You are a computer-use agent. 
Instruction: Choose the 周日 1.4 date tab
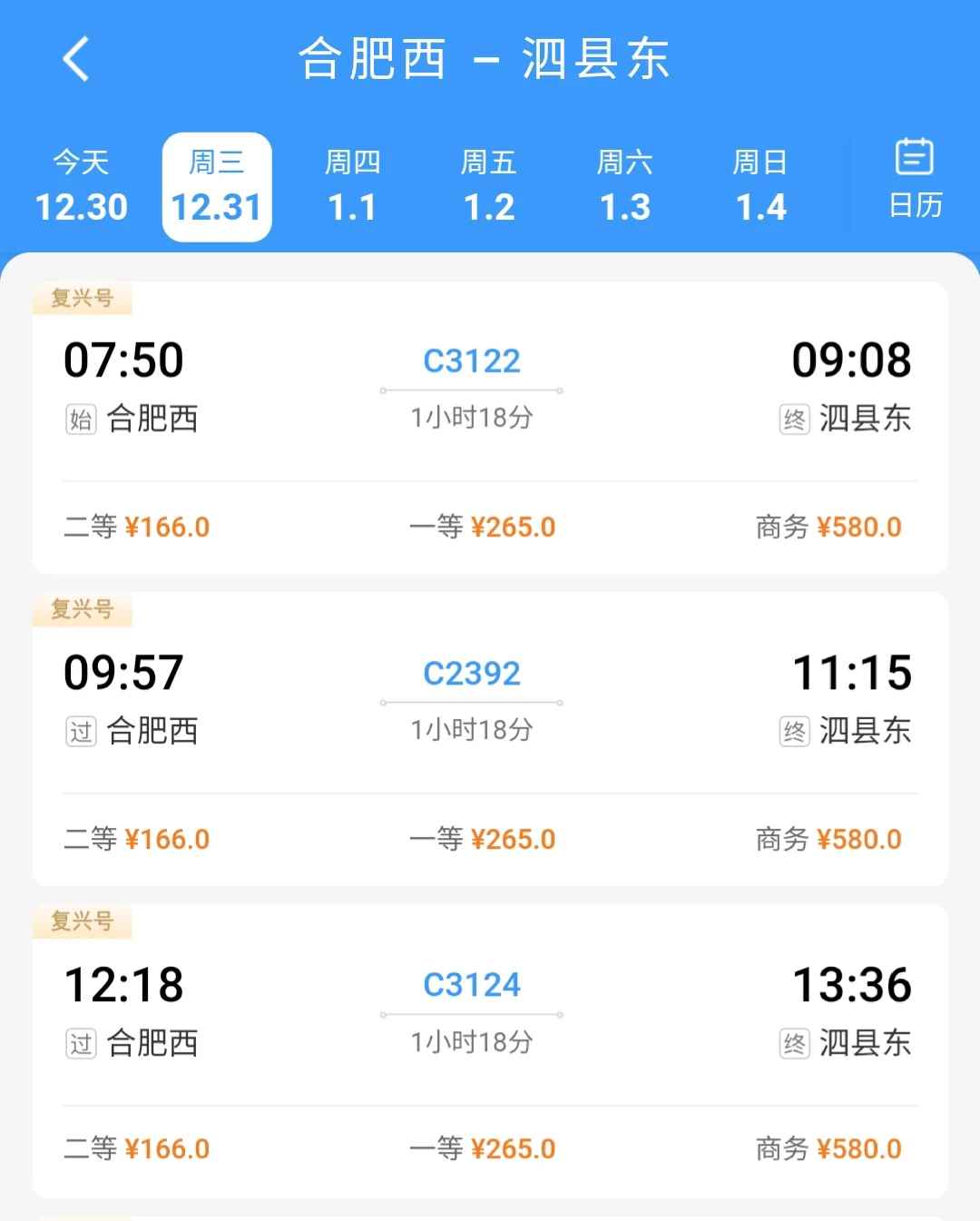tap(760, 187)
